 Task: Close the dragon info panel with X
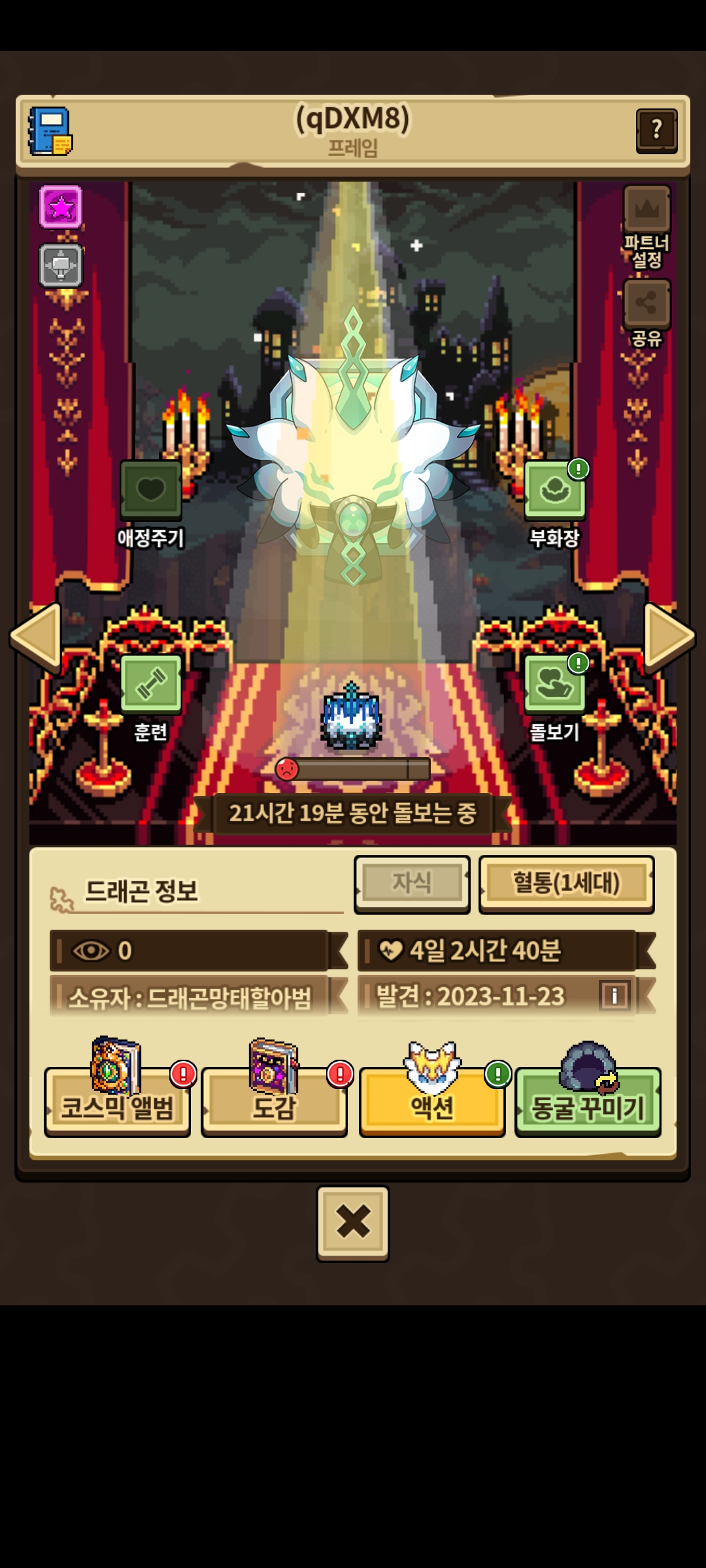353,1222
